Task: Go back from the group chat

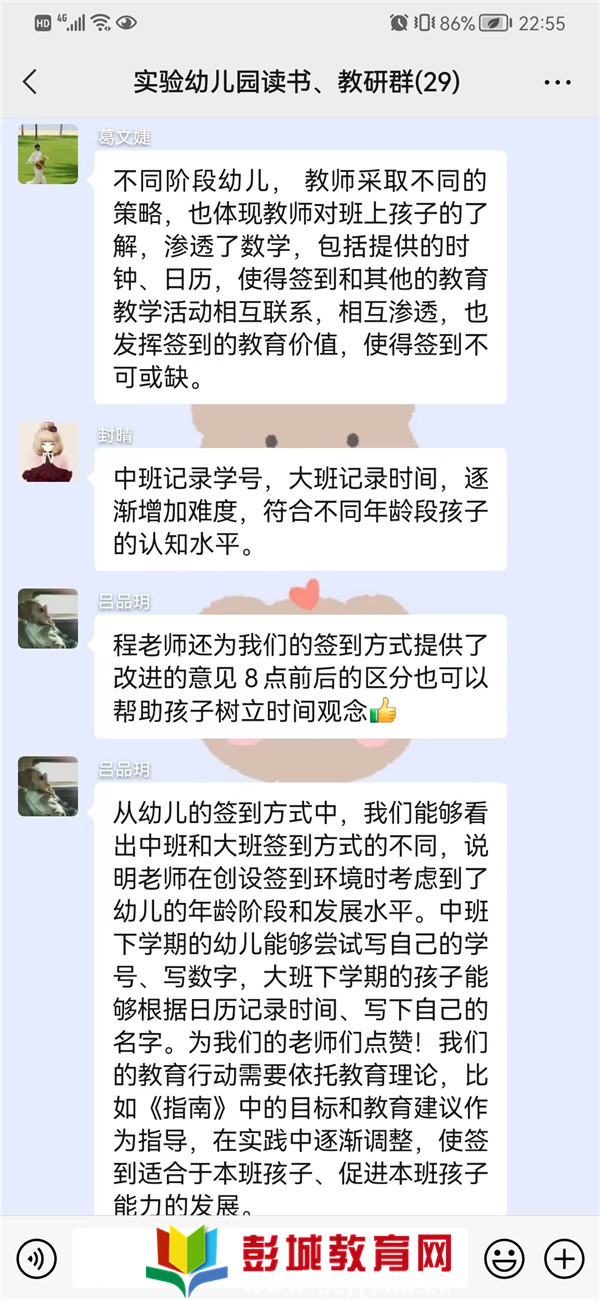Action: (30, 82)
